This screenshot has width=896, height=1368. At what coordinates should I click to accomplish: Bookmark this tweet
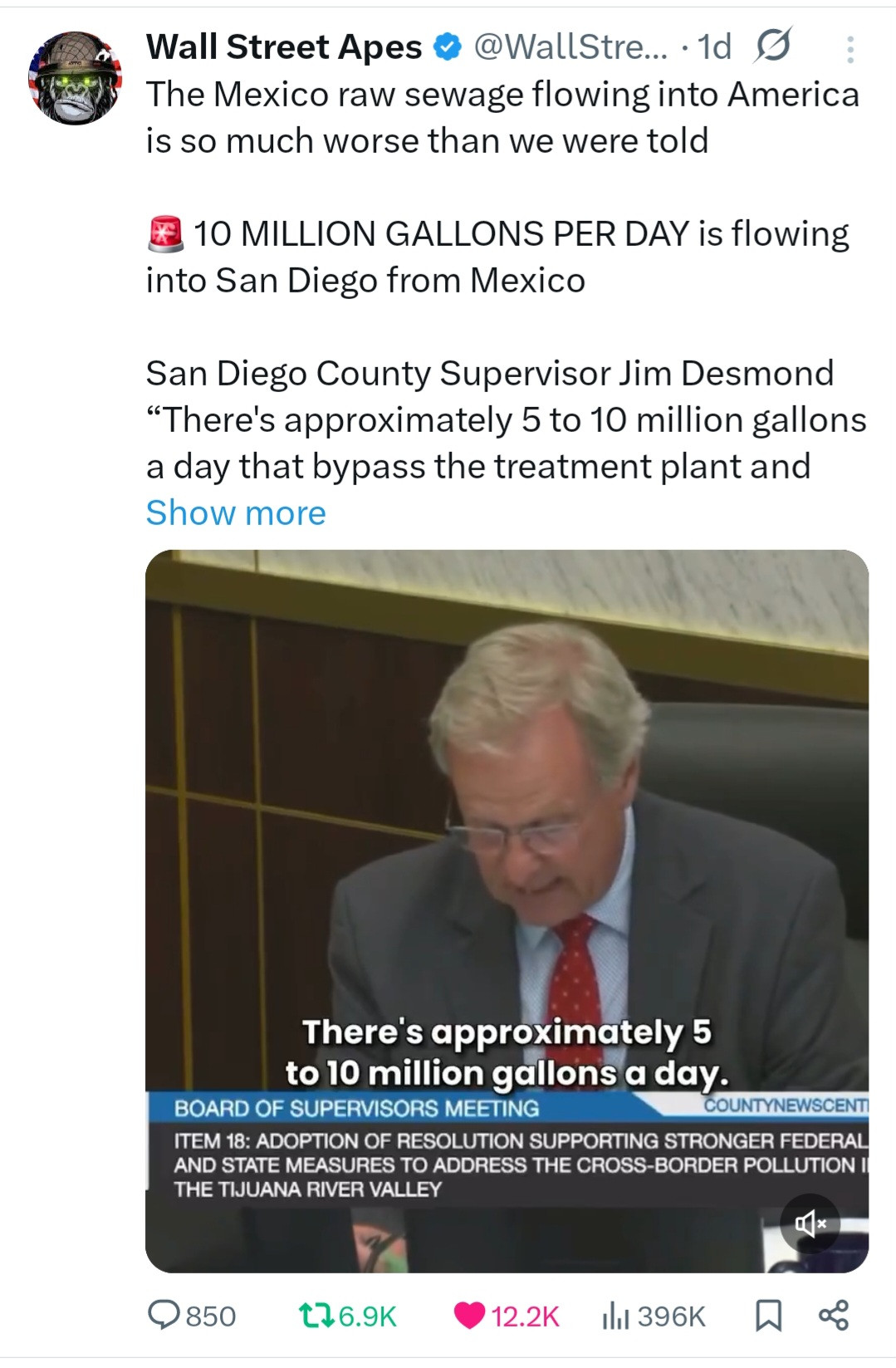pyautogui.click(x=768, y=1316)
